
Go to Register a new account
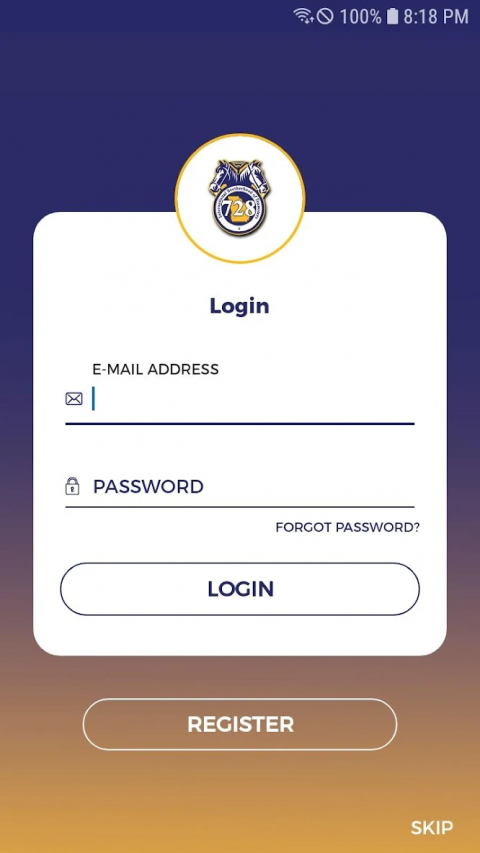[x=239, y=725]
